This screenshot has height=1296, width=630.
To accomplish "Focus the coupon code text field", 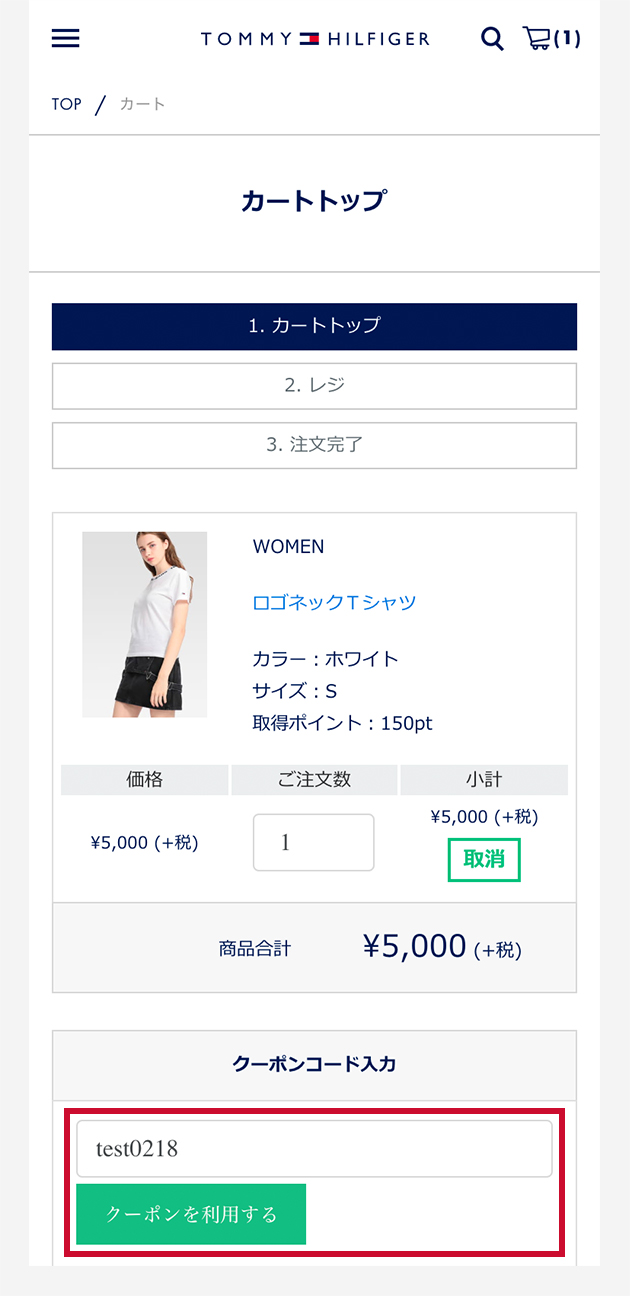I will tap(314, 1148).
